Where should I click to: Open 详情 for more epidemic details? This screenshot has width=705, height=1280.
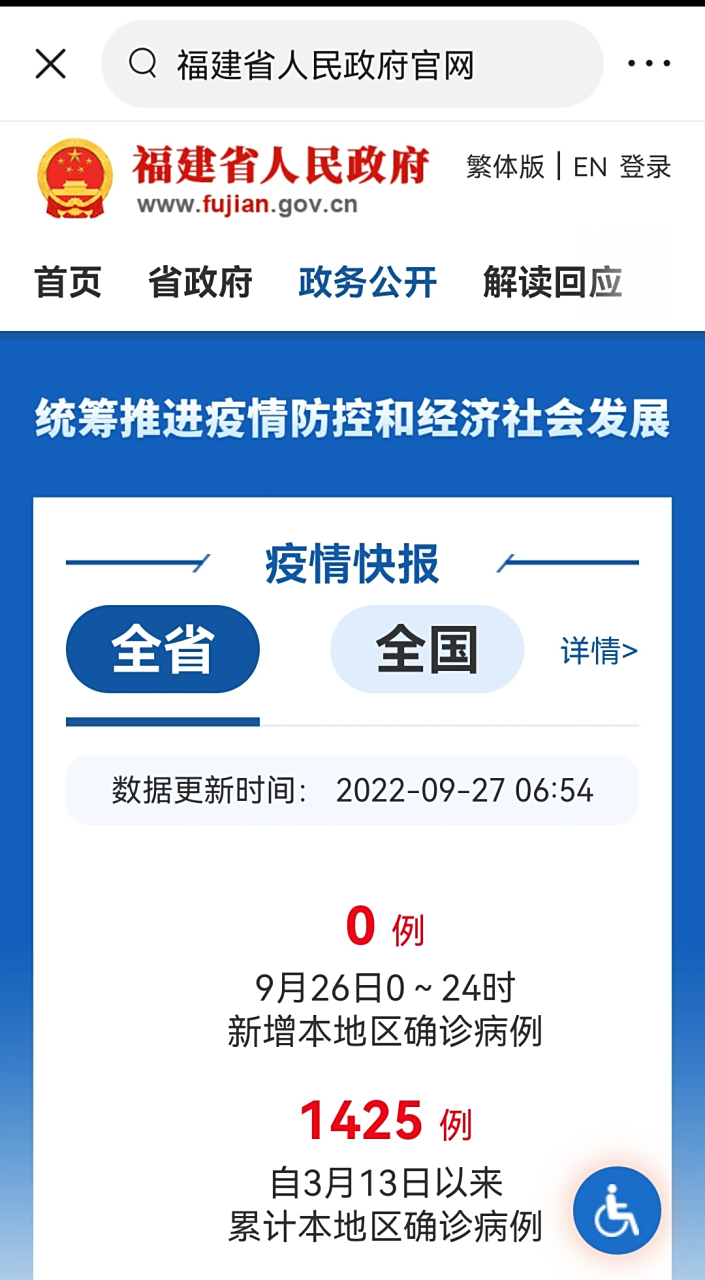pyautogui.click(x=598, y=652)
